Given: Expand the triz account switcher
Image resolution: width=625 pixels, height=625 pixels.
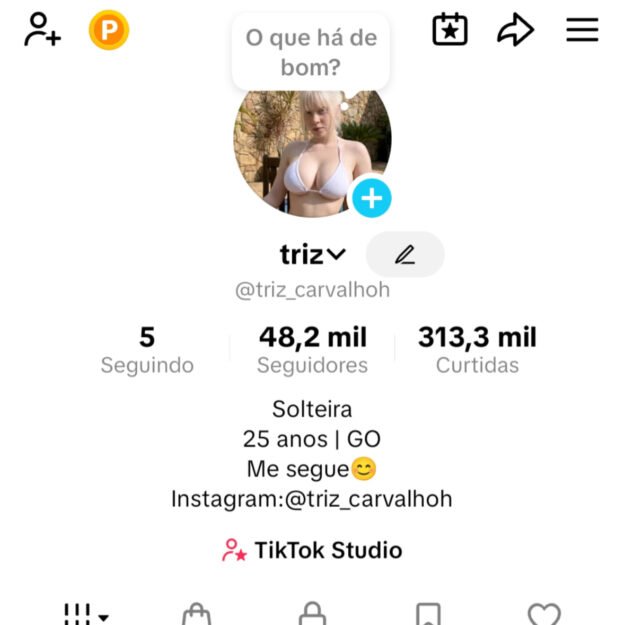Looking at the screenshot, I should (313, 255).
